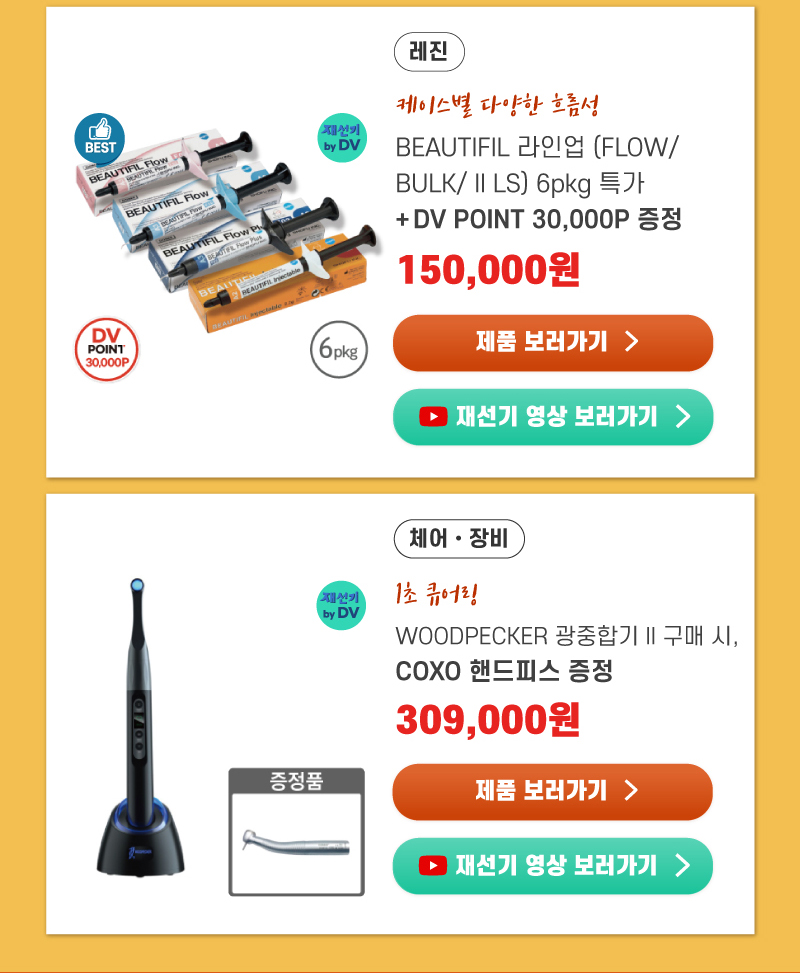Watch 재선기 영상 for WOODPECKER 광중합기
800x973 pixels.
point(552,866)
